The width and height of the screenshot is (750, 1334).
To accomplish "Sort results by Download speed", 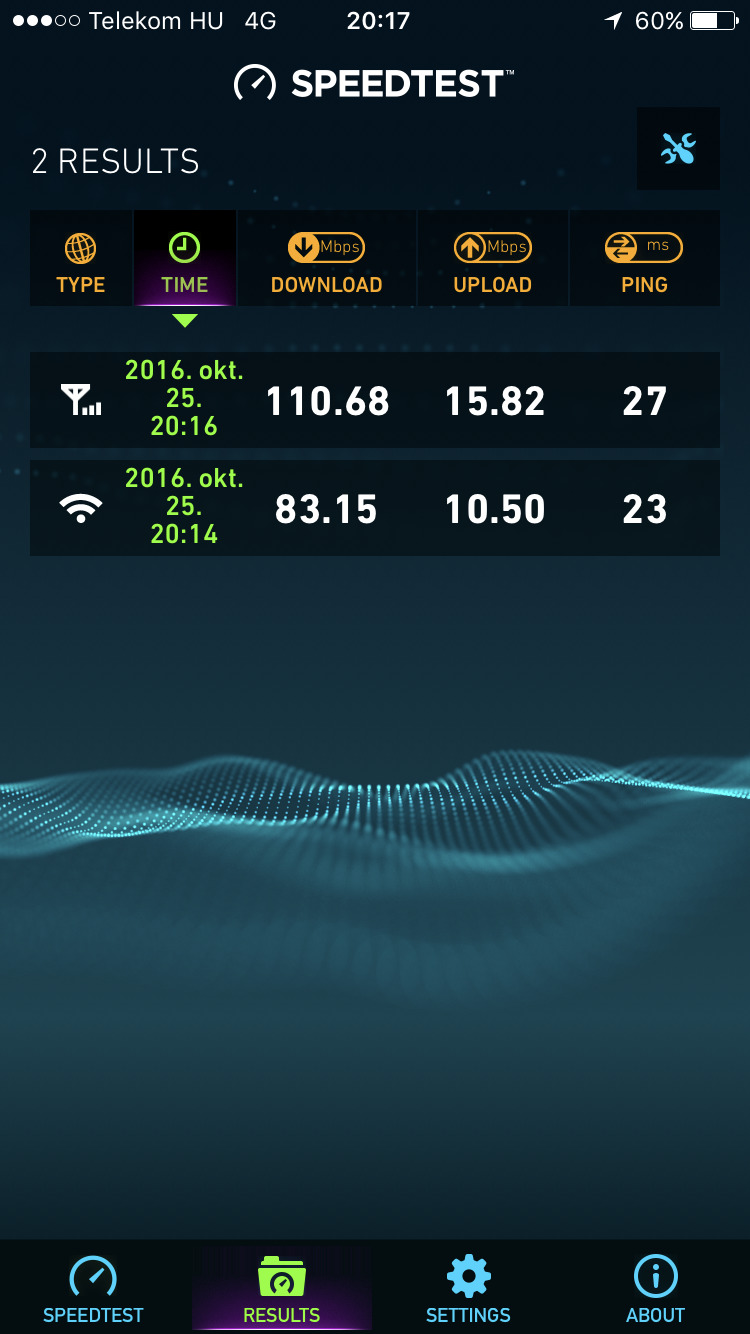I will [326, 258].
